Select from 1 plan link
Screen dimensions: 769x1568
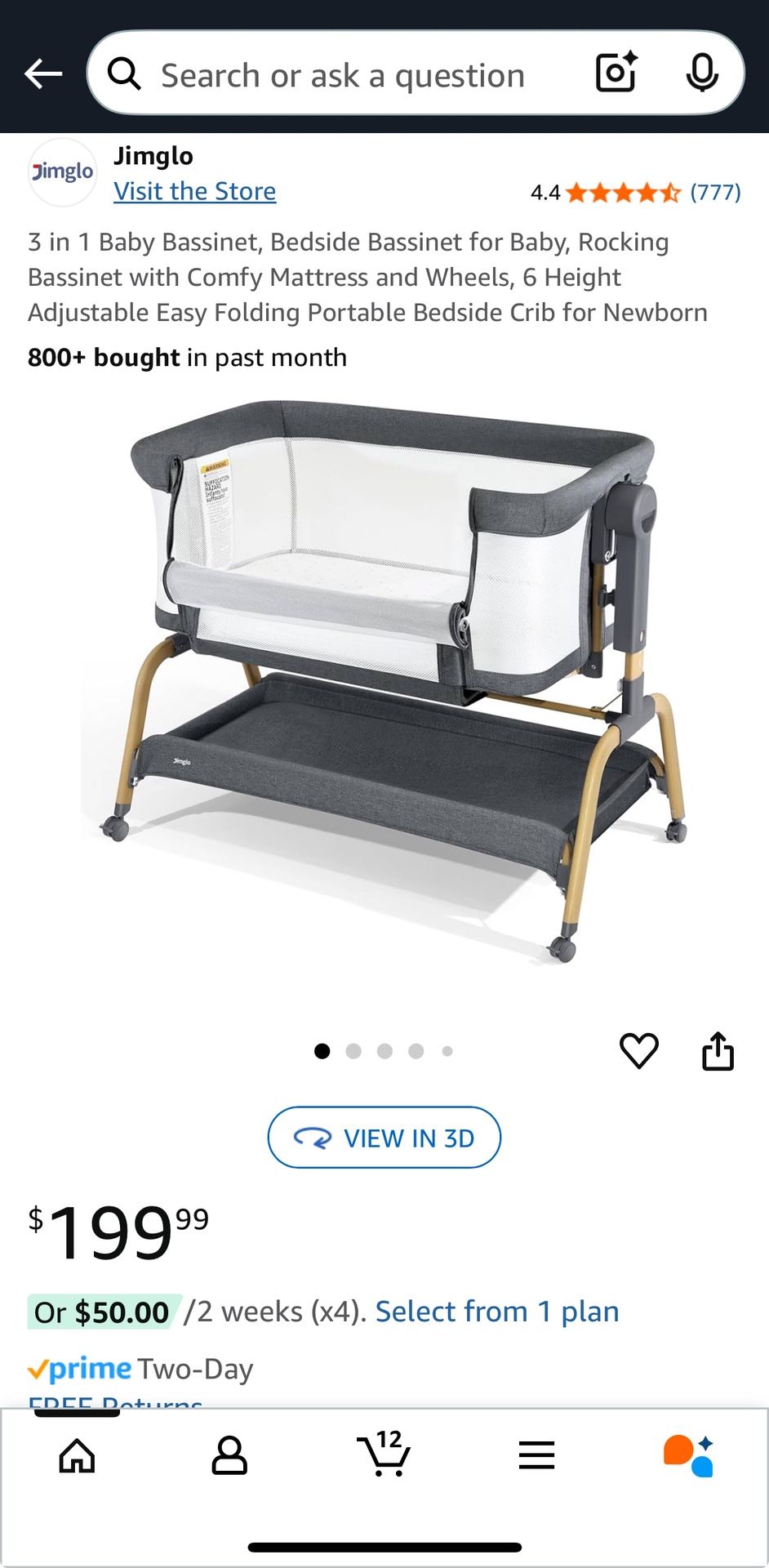tap(496, 1312)
